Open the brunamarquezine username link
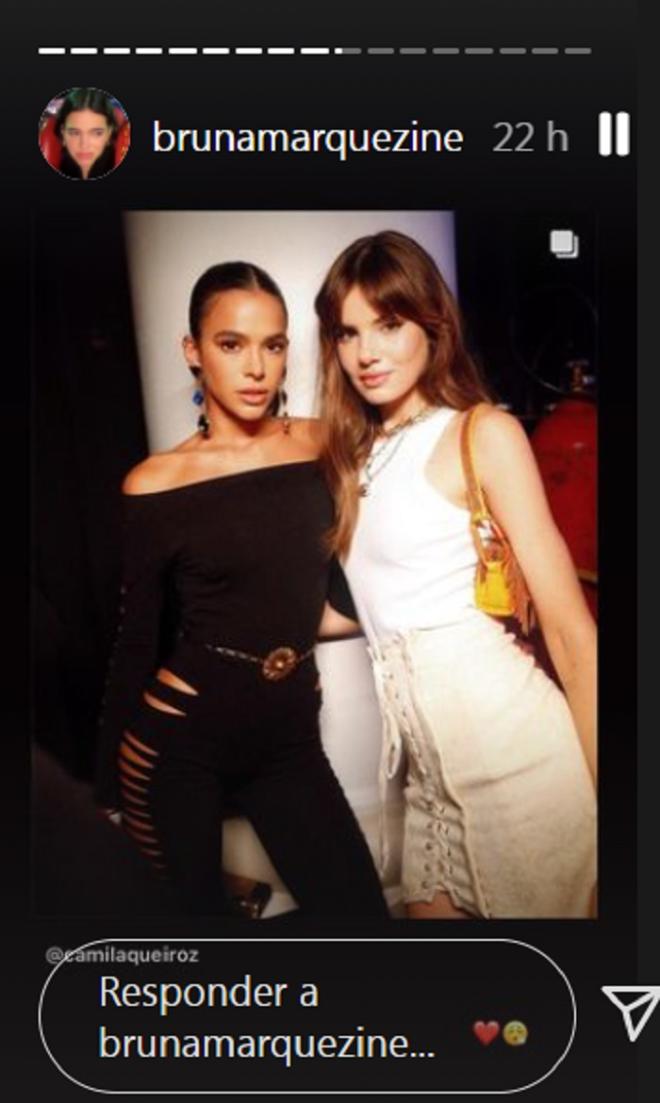Viewport: 660px width, 1103px height. coord(307,137)
